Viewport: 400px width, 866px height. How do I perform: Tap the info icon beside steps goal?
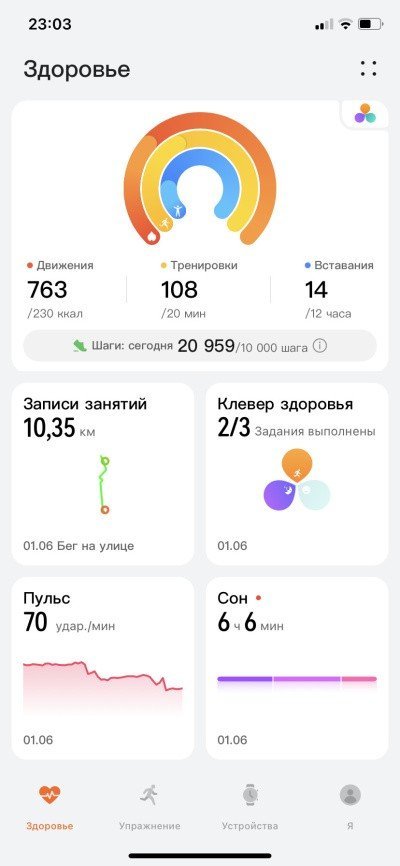point(319,346)
